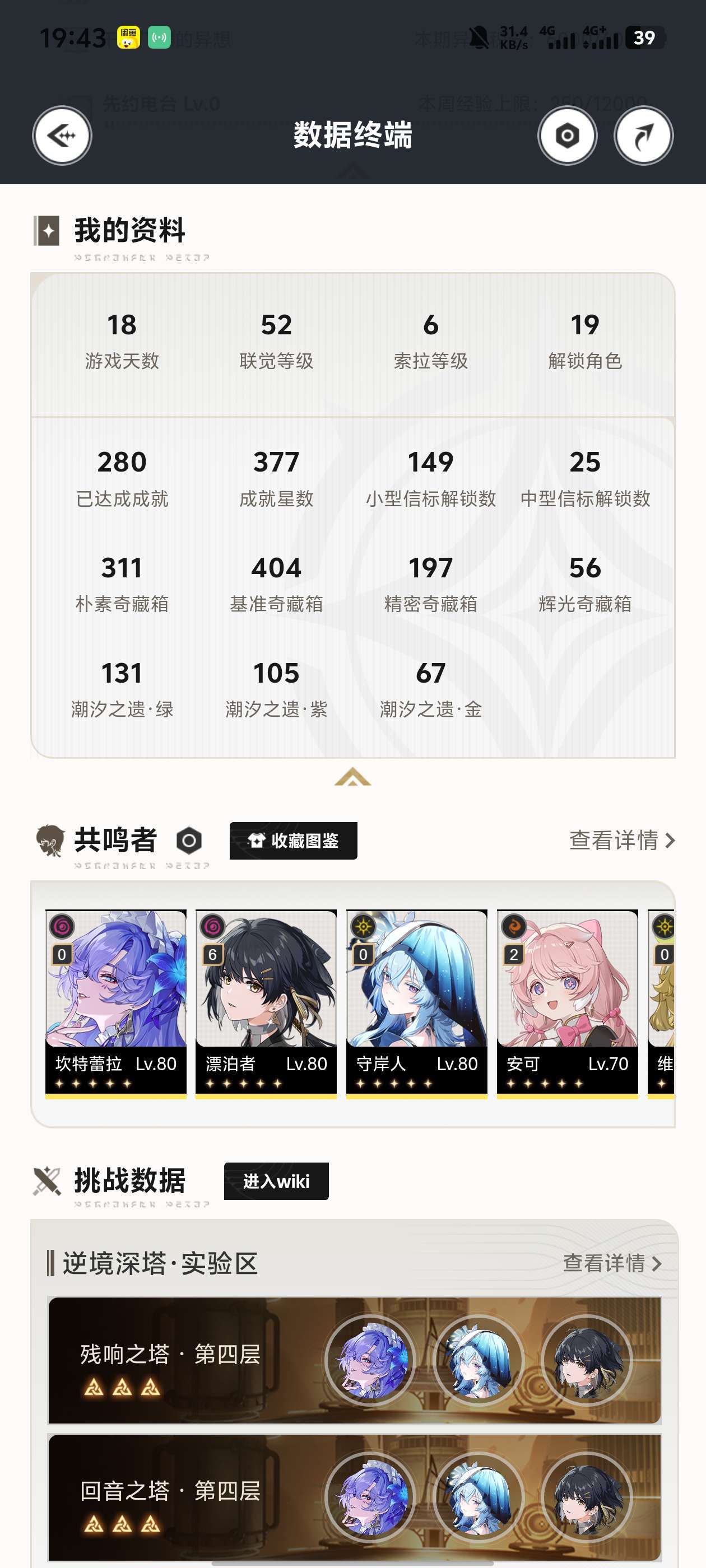
Task: Open settings hexagon icon in header
Action: point(567,135)
